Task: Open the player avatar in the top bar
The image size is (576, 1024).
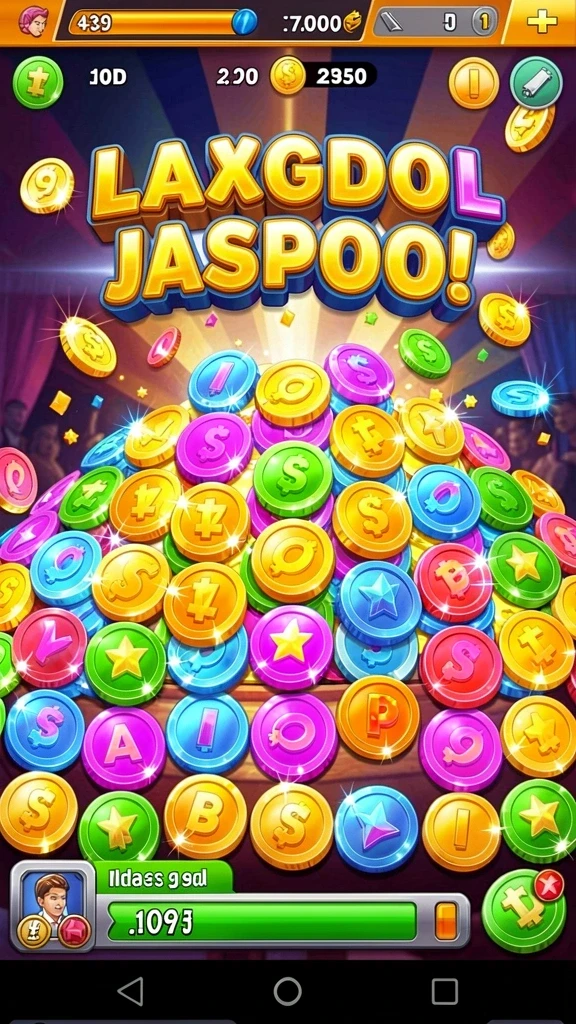Action: [x=33, y=21]
